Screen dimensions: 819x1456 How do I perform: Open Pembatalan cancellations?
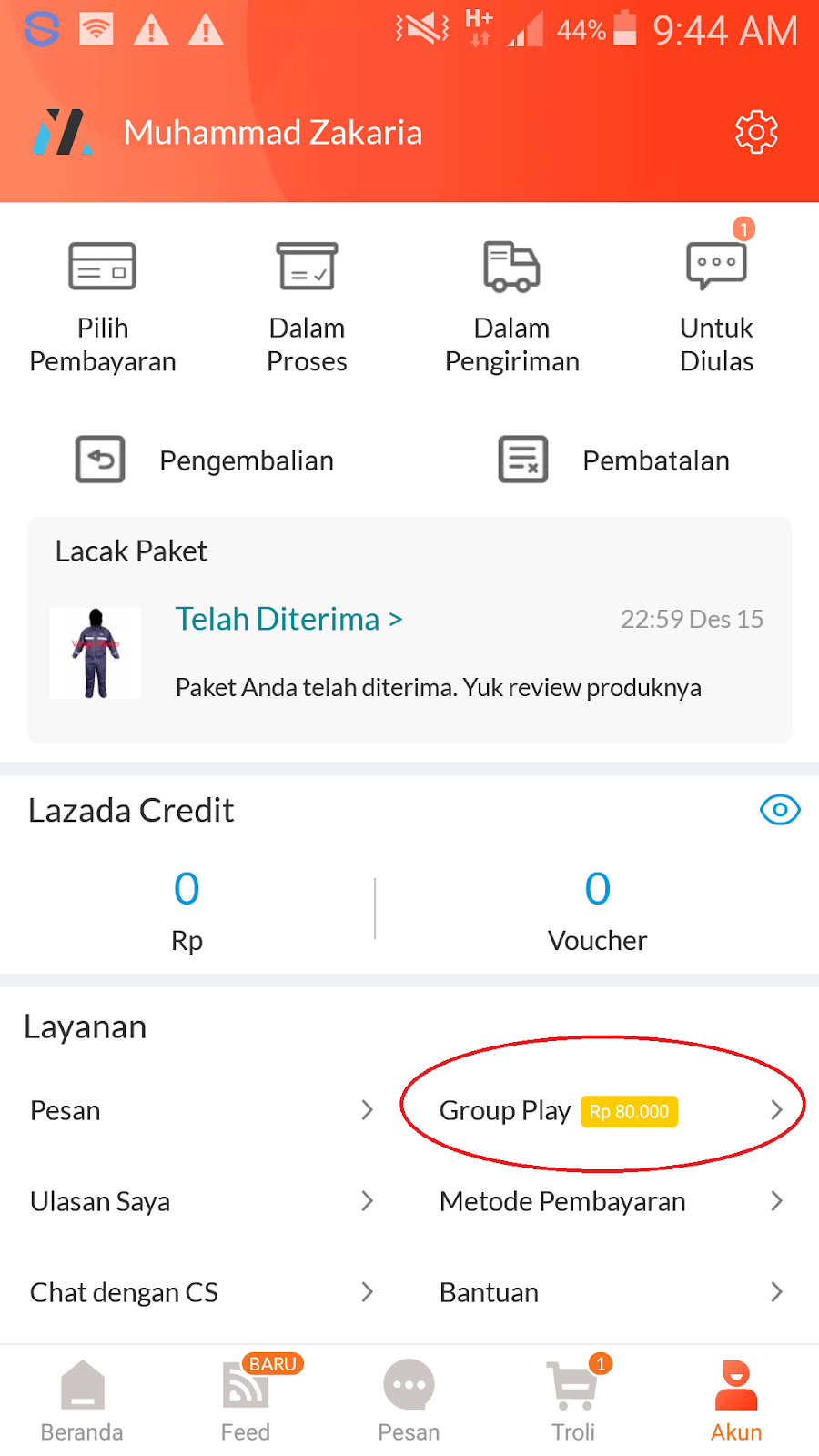tap(614, 460)
